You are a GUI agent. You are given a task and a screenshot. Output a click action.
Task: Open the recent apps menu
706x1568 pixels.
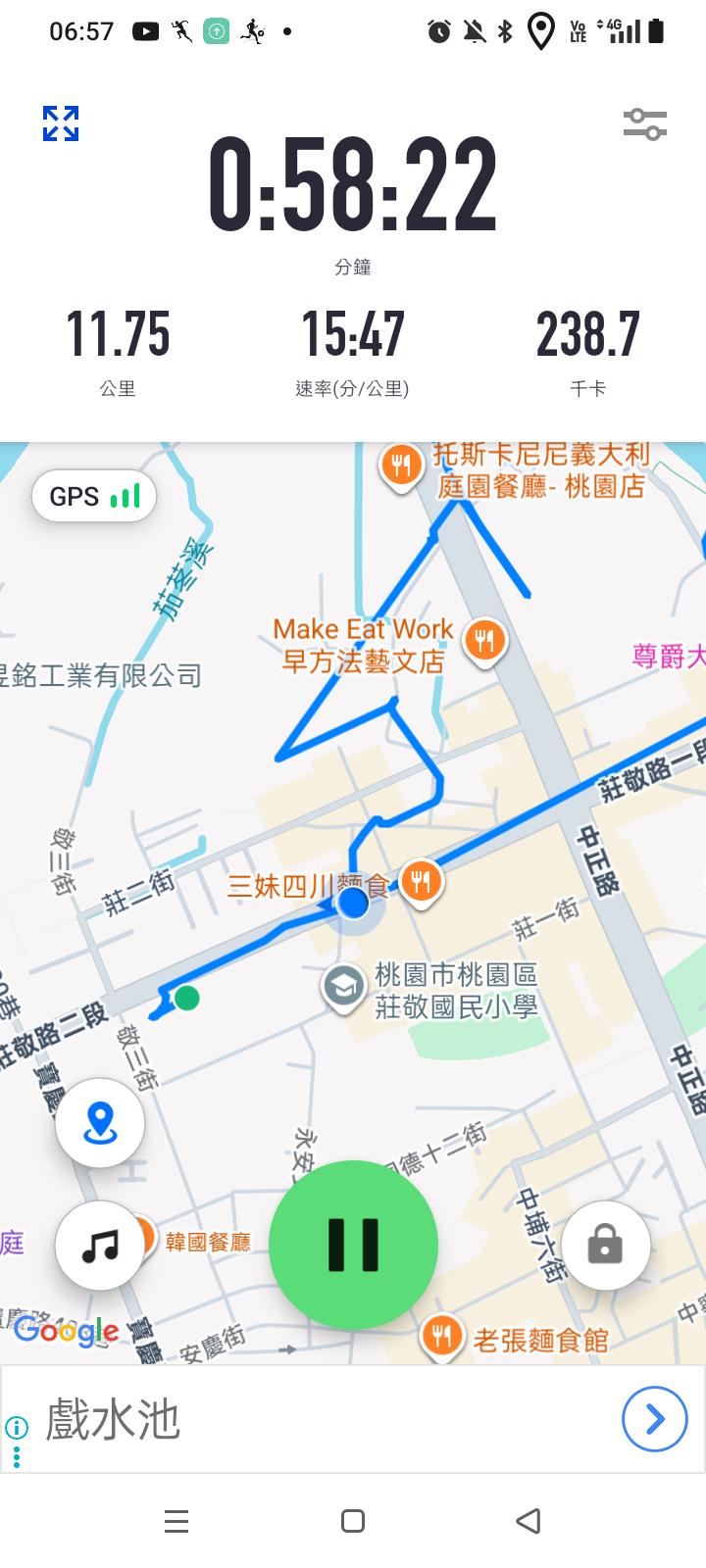176,1520
